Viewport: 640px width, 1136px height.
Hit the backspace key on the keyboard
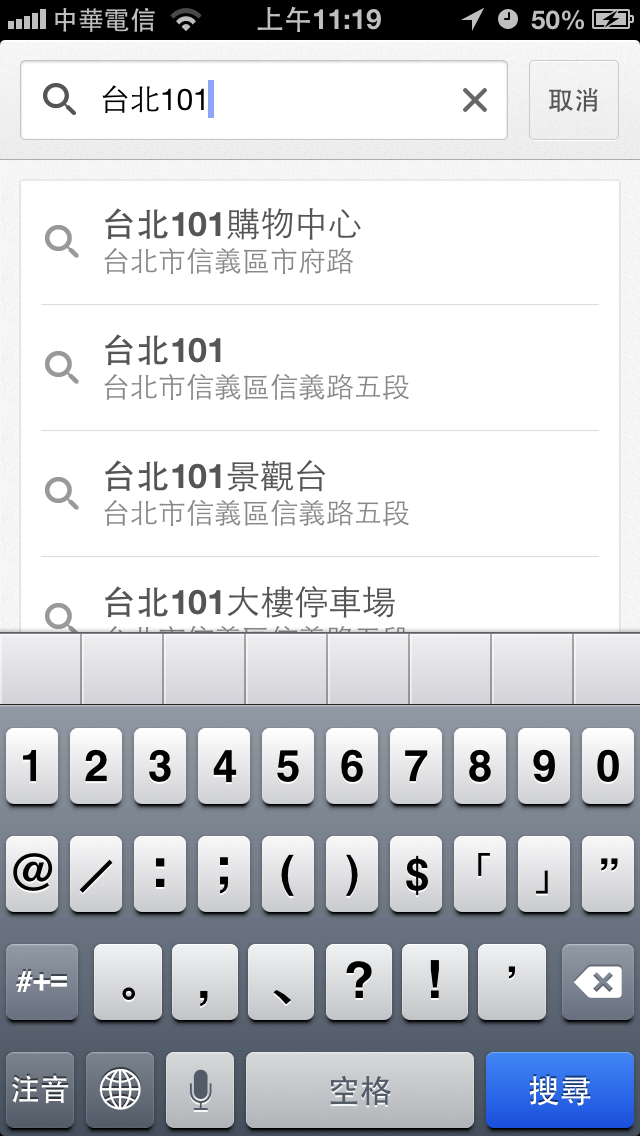pos(600,982)
